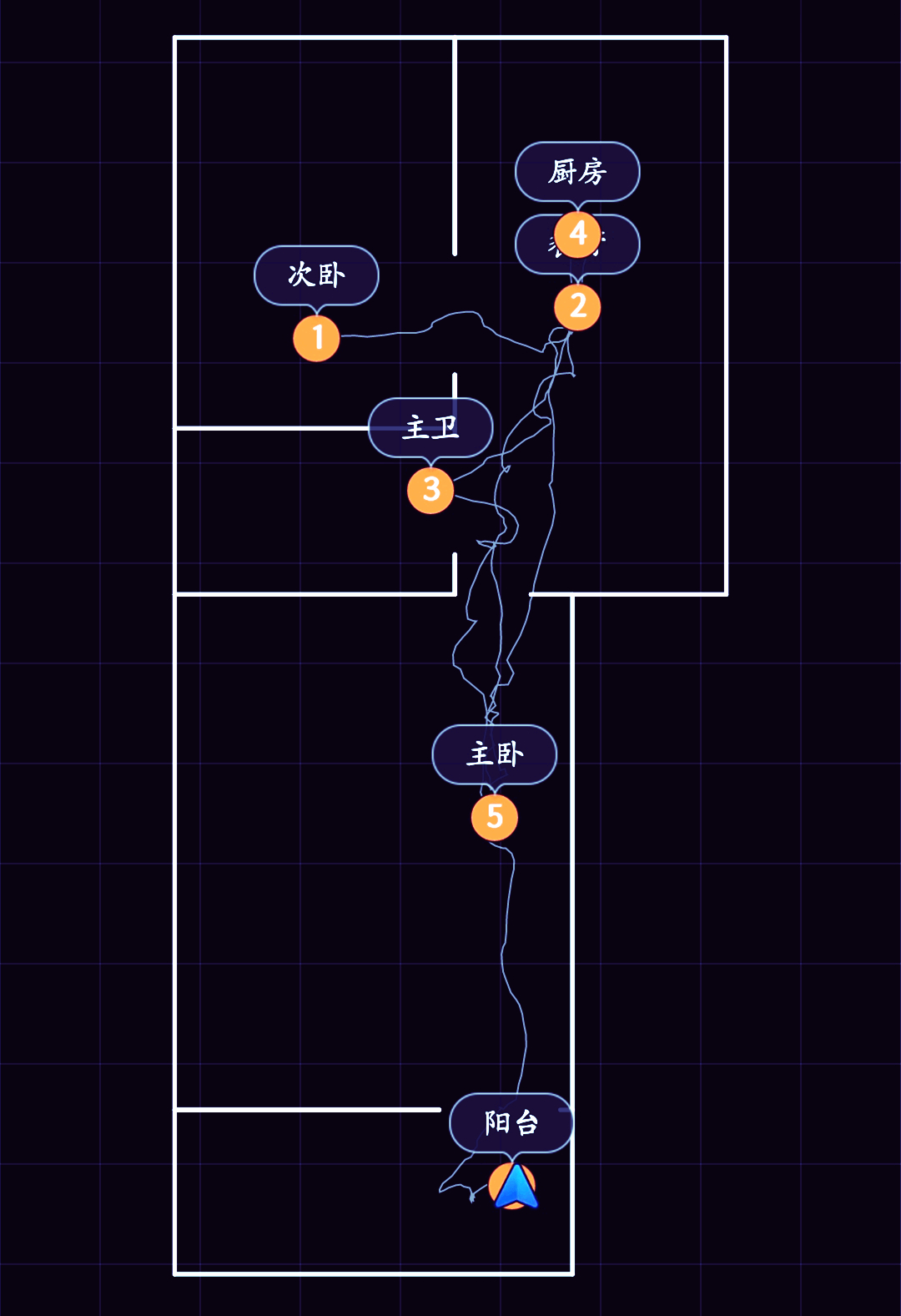Image resolution: width=901 pixels, height=1316 pixels.
Task: Open the 厨房 room label
Action: (577, 172)
